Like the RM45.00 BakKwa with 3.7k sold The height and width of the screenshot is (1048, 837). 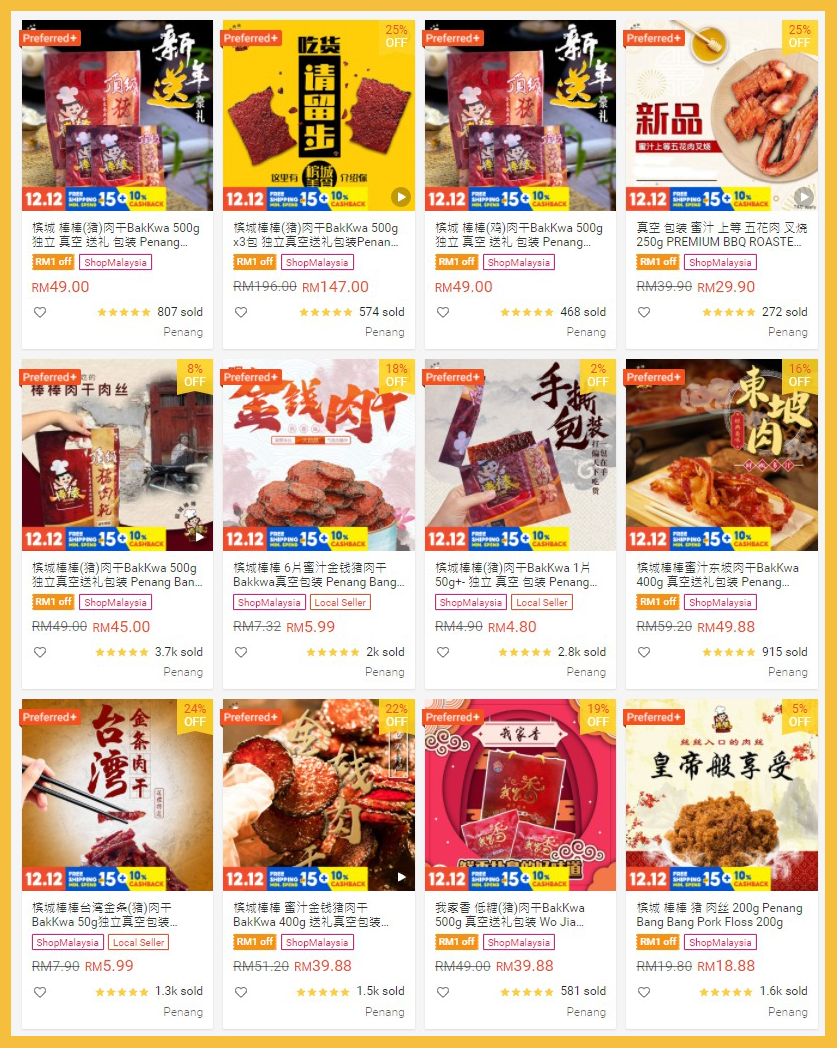tap(40, 652)
